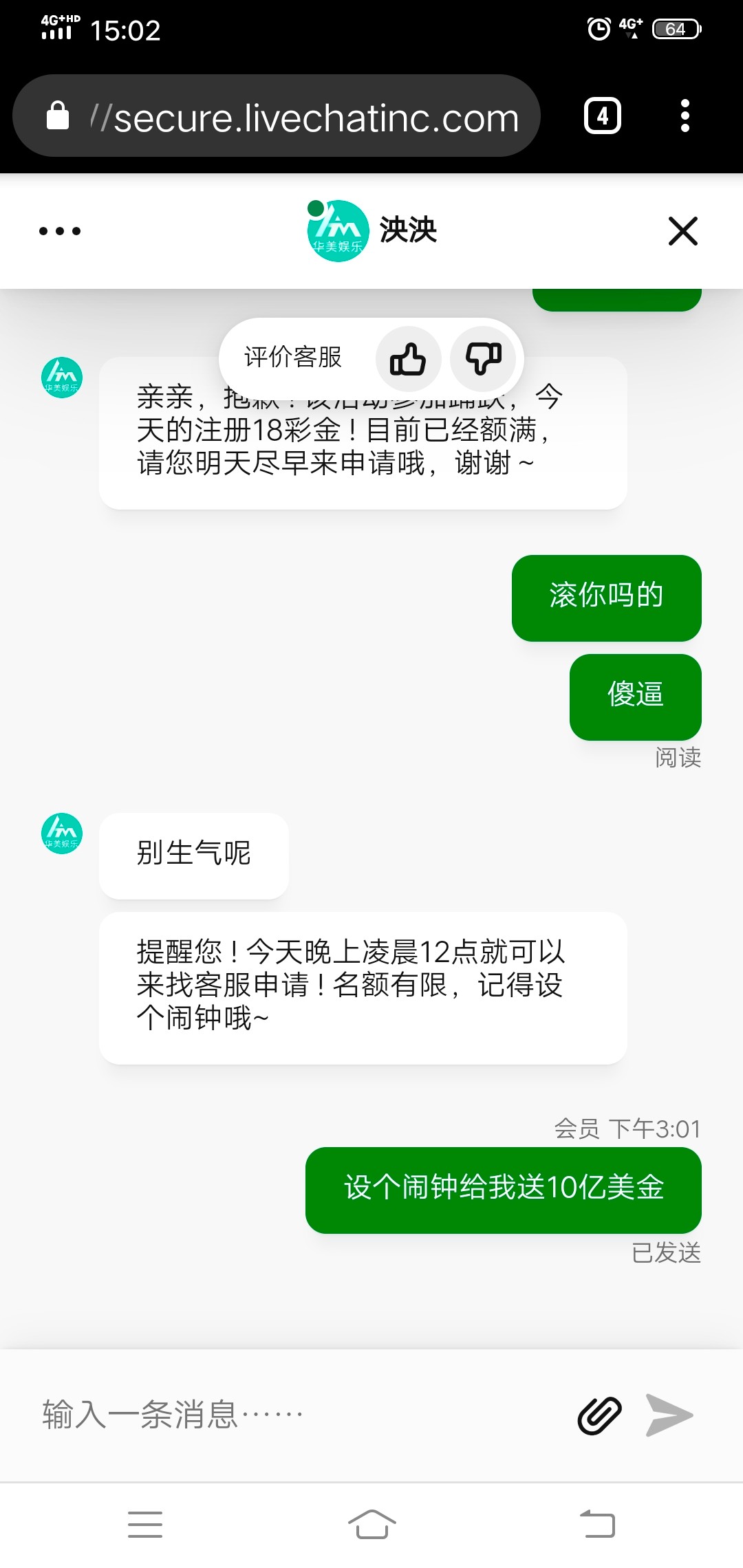Rate the agent with thumbs down
This screenshot has height=1568, width=743.
483,359
